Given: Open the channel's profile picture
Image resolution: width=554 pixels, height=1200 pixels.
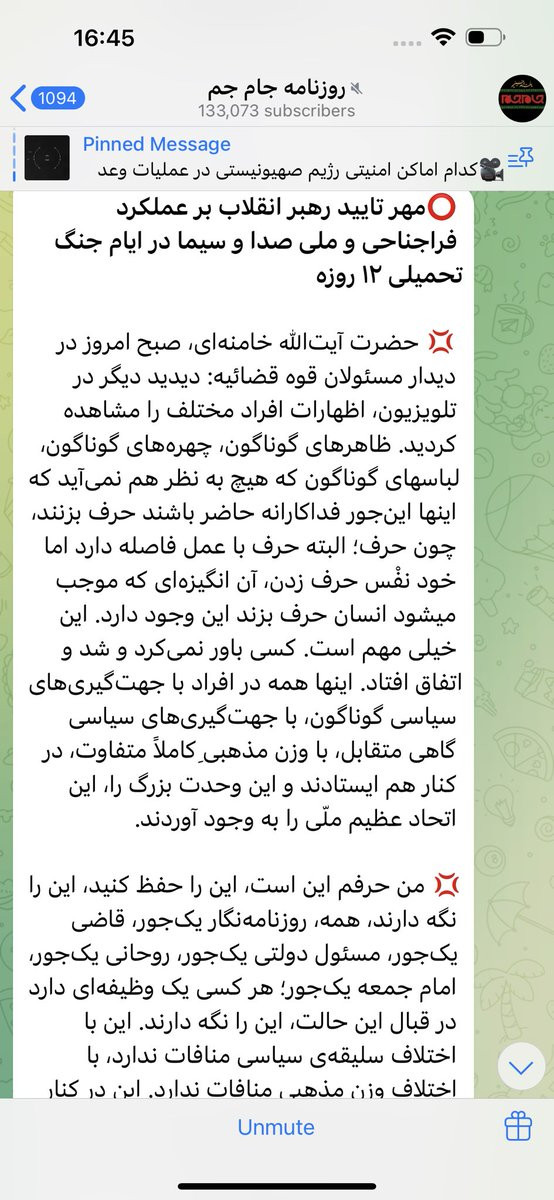Looking at the screenshot, I should point(522,97).
